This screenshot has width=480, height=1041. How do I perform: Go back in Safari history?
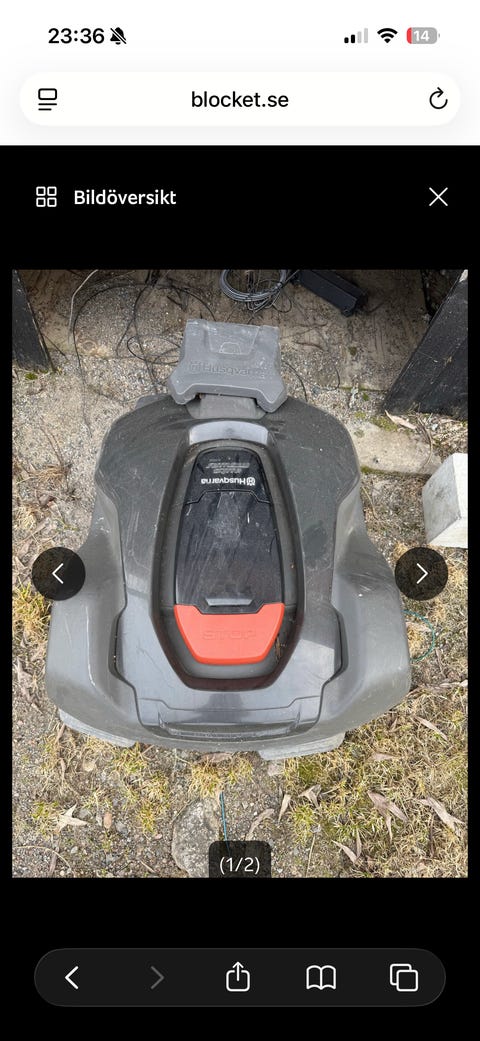[x=72, y=977]
